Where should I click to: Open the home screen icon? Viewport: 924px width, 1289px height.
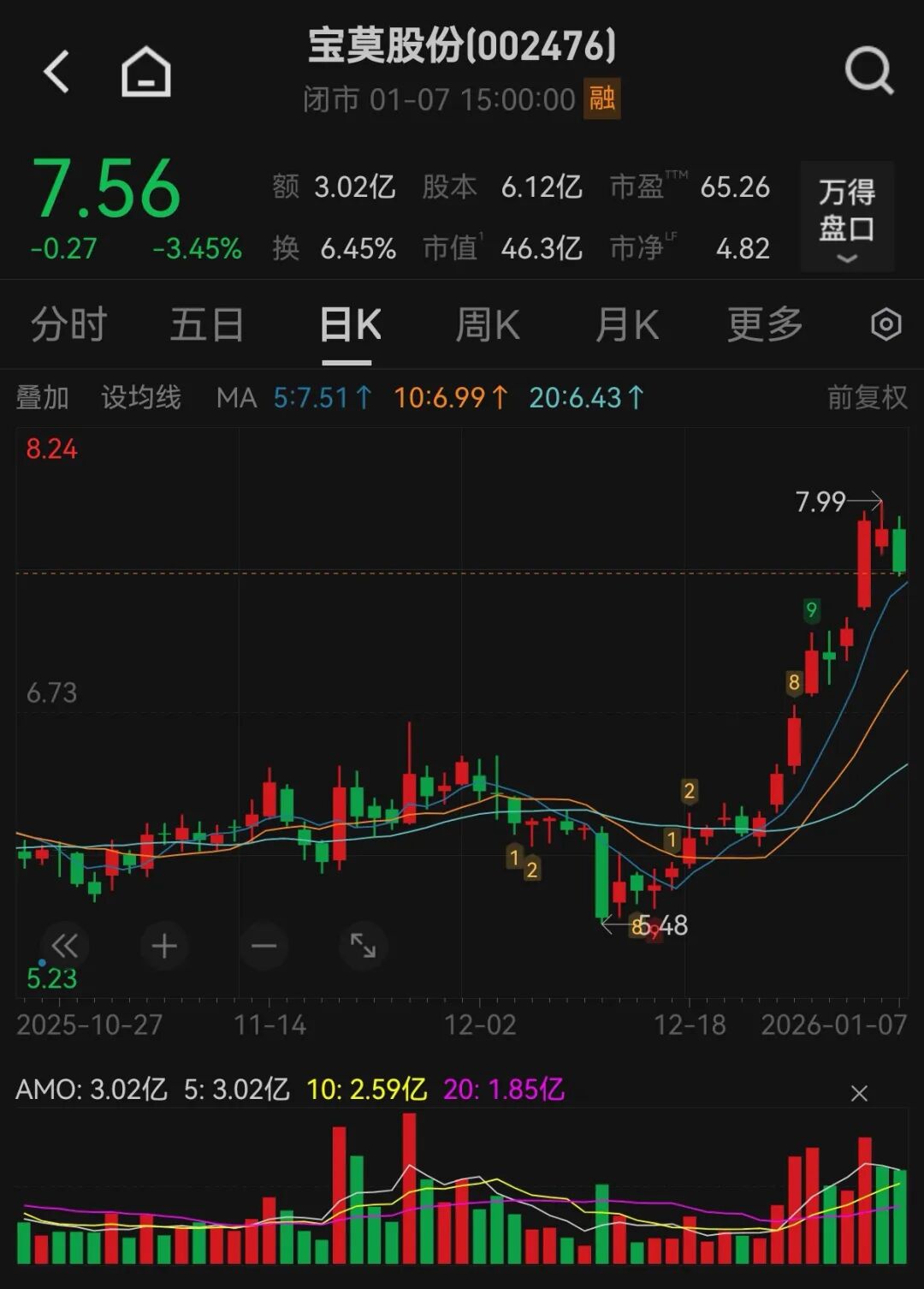tap(145, 70)
